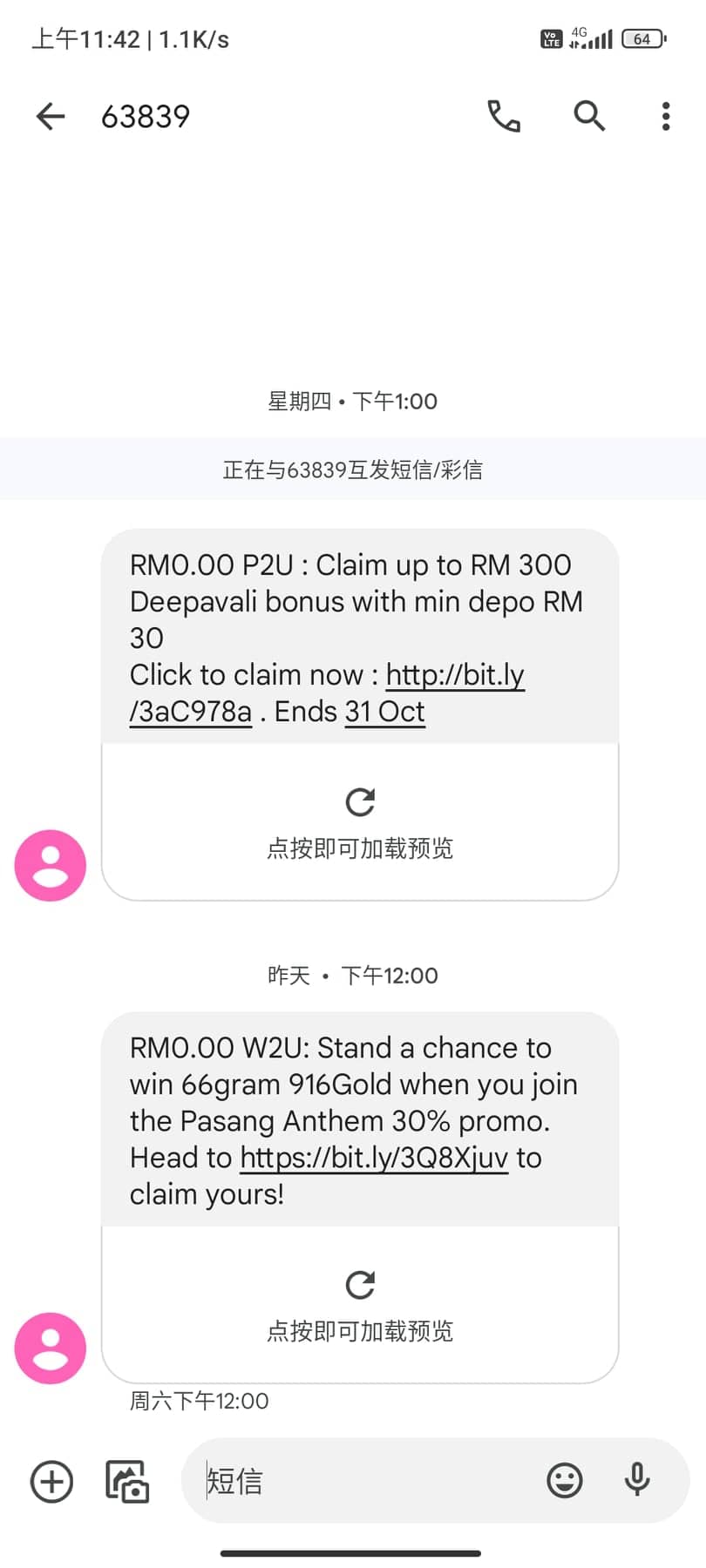Search within this conversation
This screenshot has width=706, height=1568.
pos(589,116)
